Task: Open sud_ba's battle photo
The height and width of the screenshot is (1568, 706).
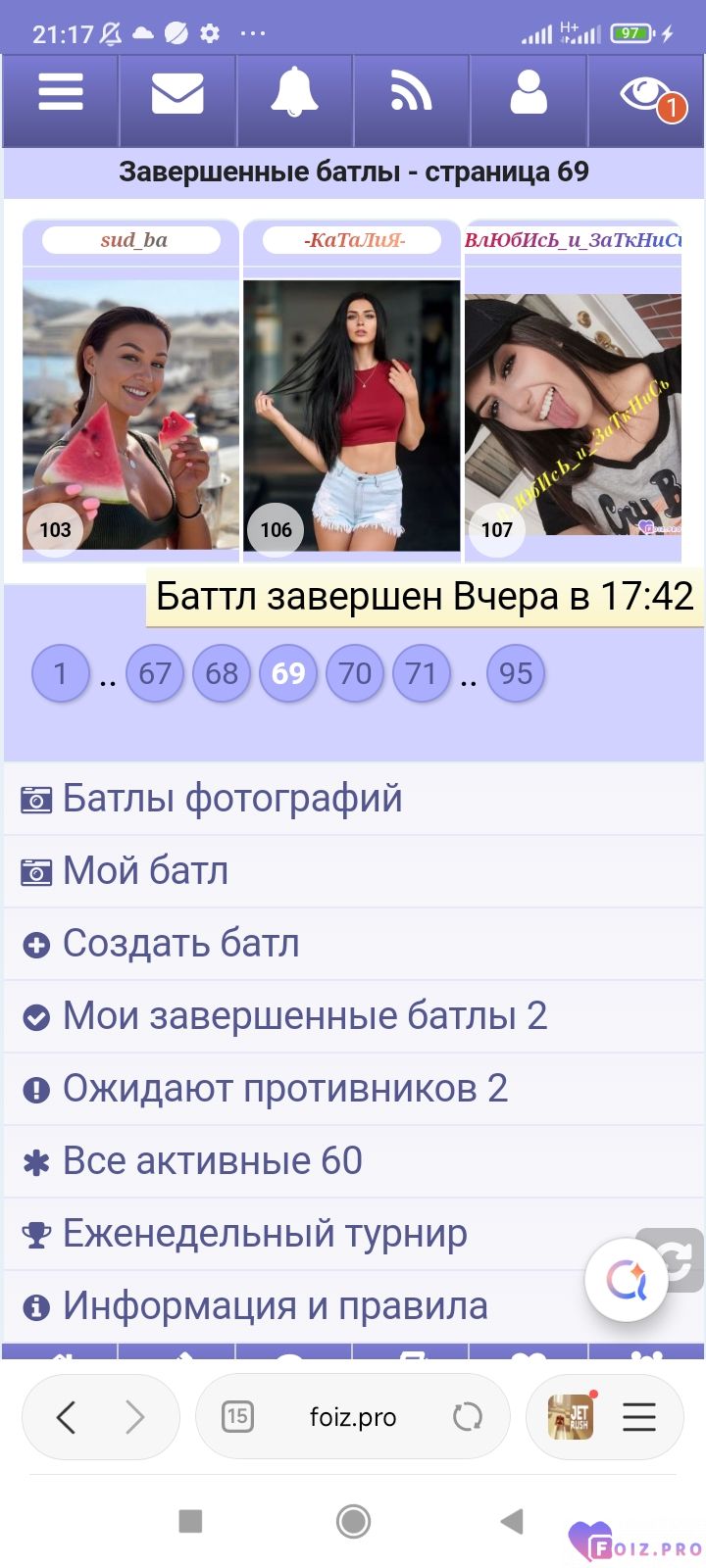Action: tap(130, 415)
